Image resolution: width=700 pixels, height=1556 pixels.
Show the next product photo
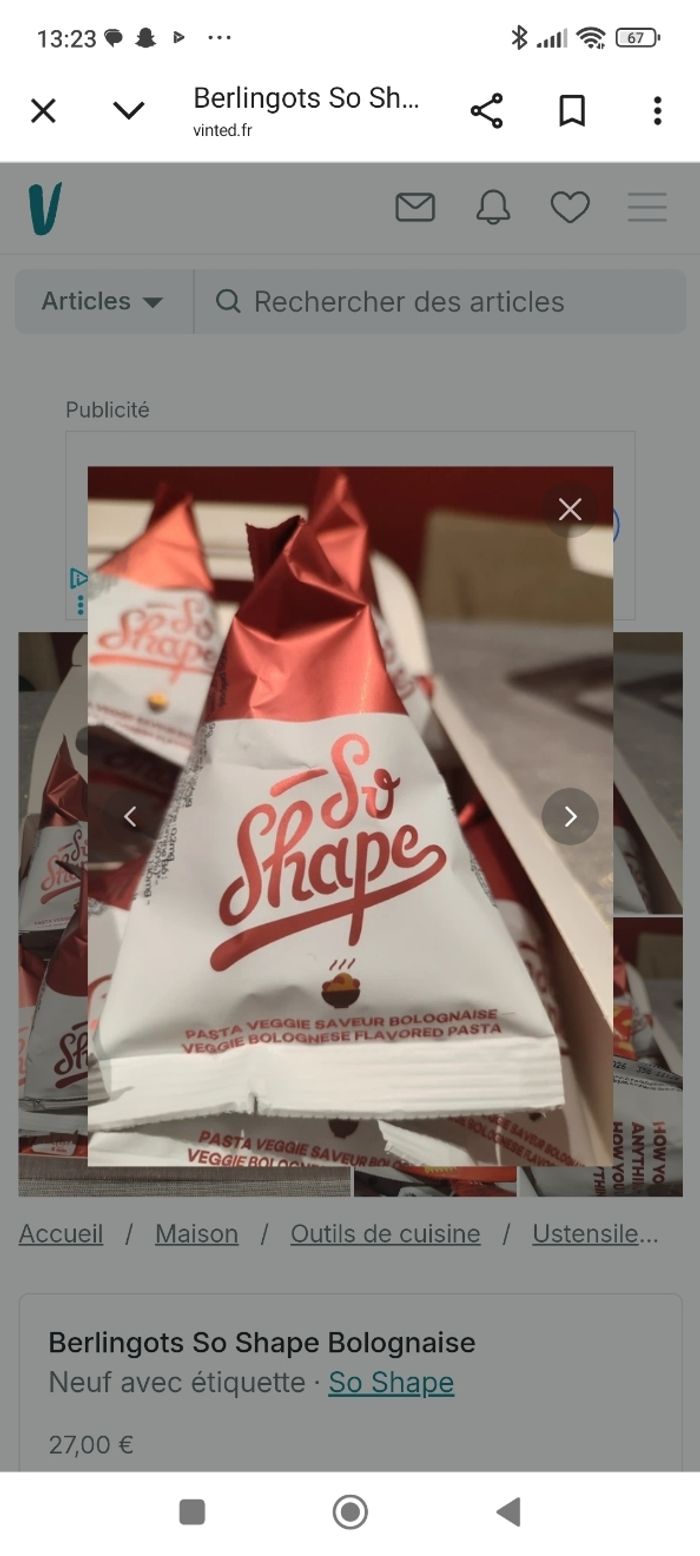tap(570, 817)
